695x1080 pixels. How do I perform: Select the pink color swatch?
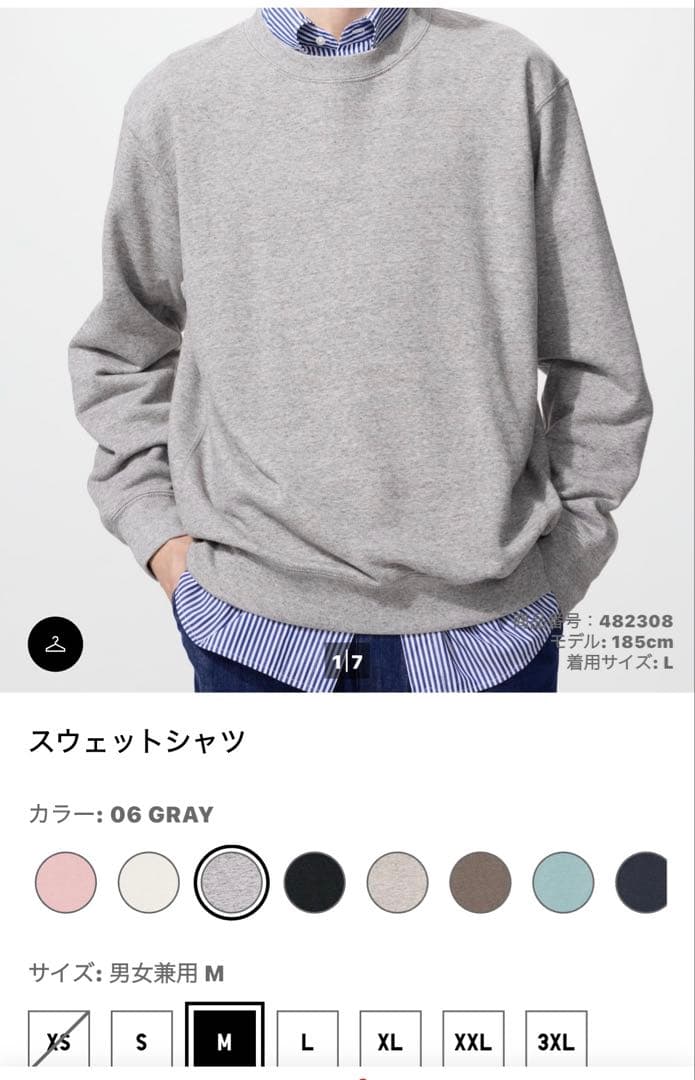click(66, 882)
